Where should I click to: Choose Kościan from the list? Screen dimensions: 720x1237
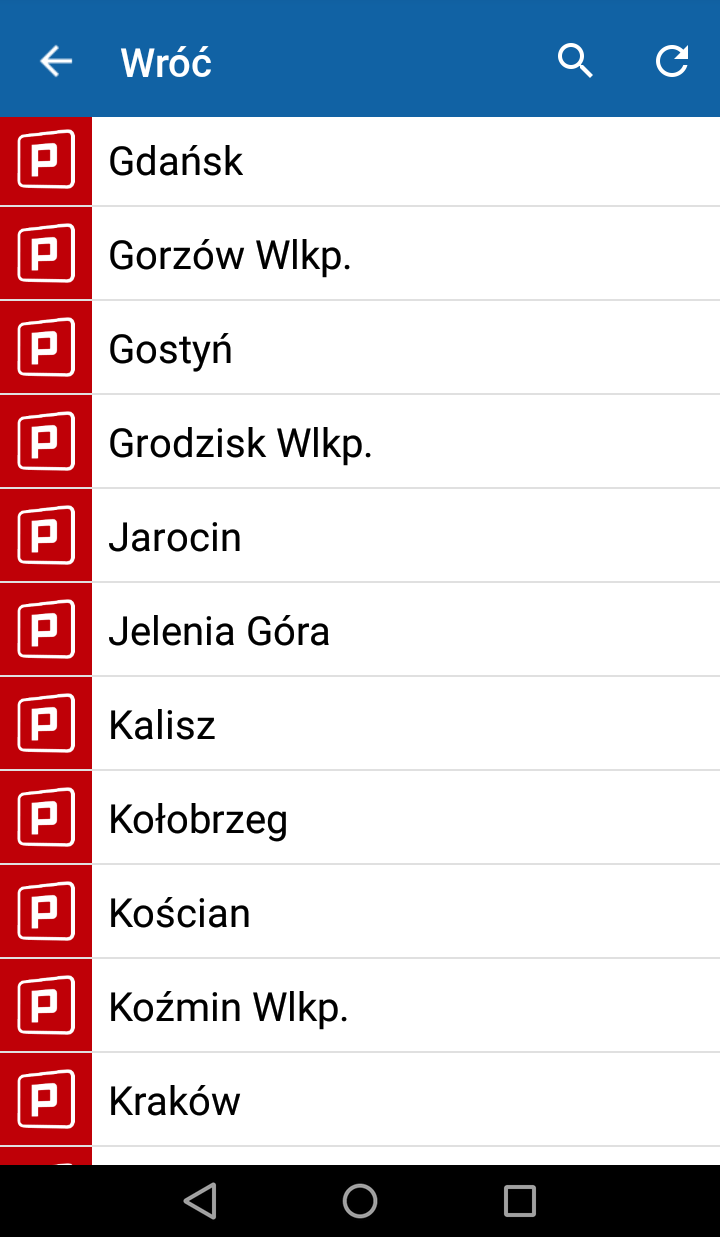click(x=360, y=912)
